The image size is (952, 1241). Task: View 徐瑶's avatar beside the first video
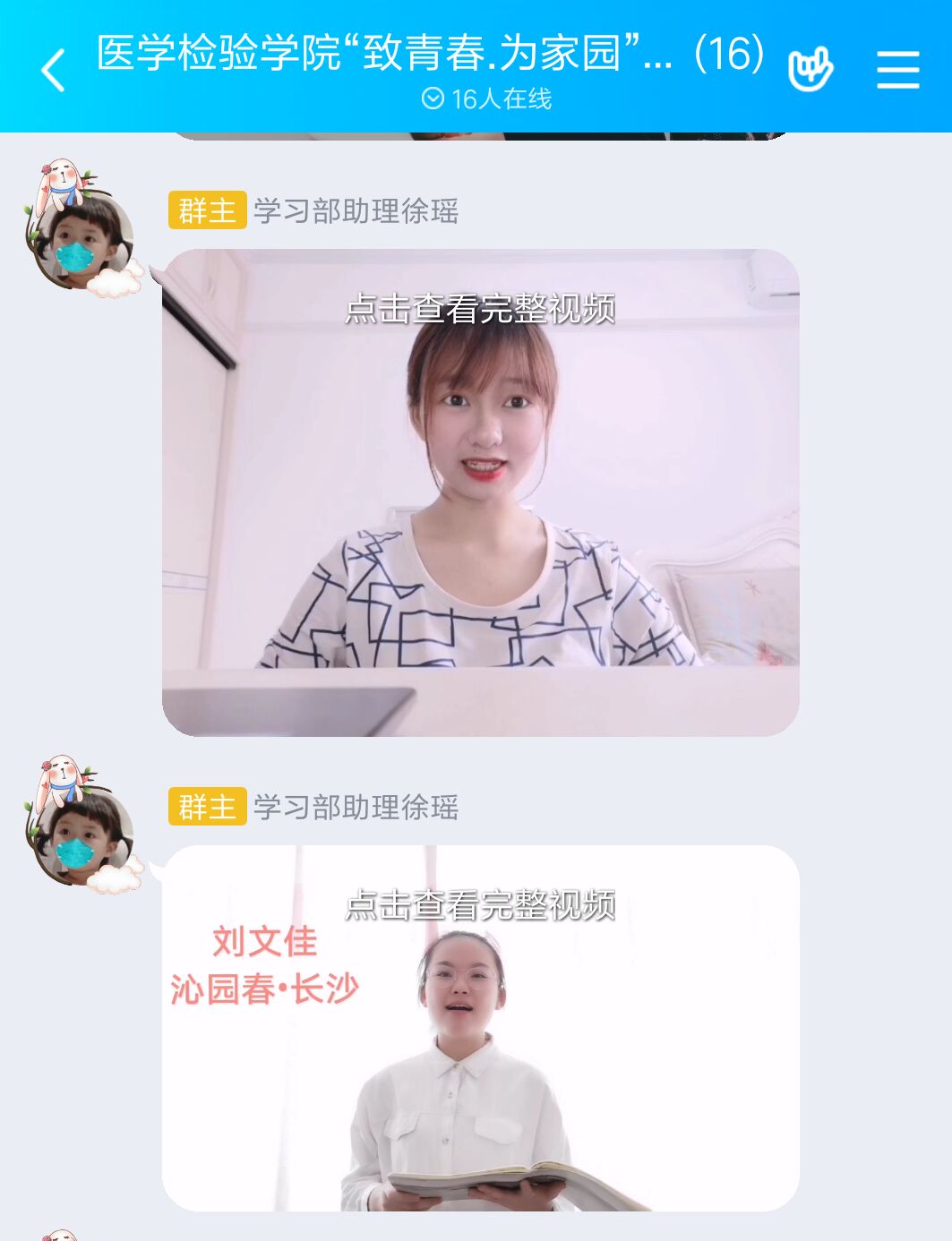[x=81, y=235]
